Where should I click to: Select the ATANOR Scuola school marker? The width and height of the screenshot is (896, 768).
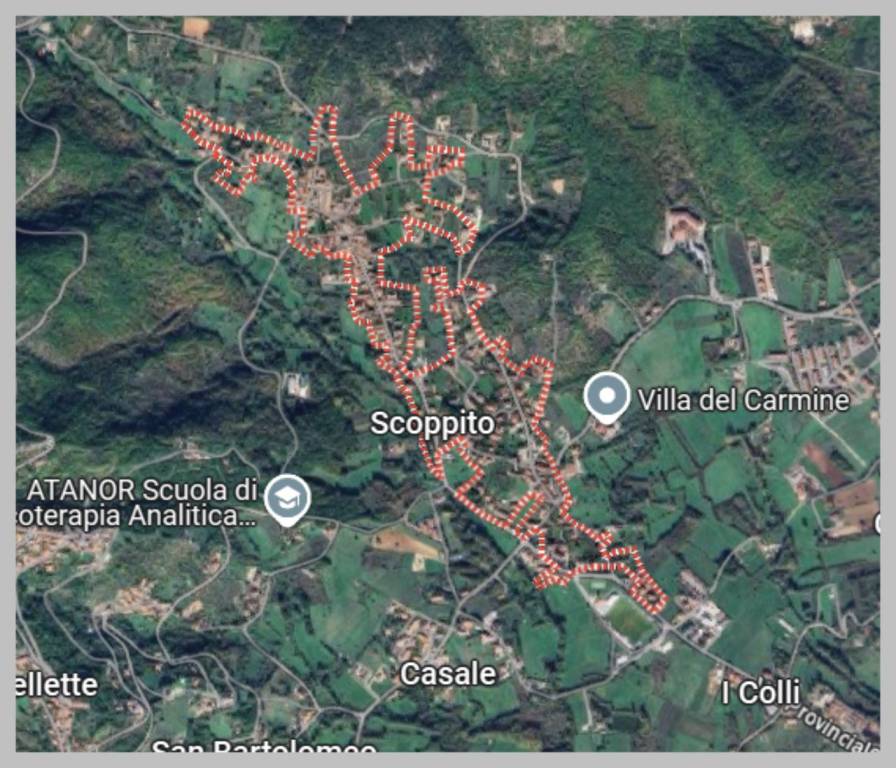288,497
